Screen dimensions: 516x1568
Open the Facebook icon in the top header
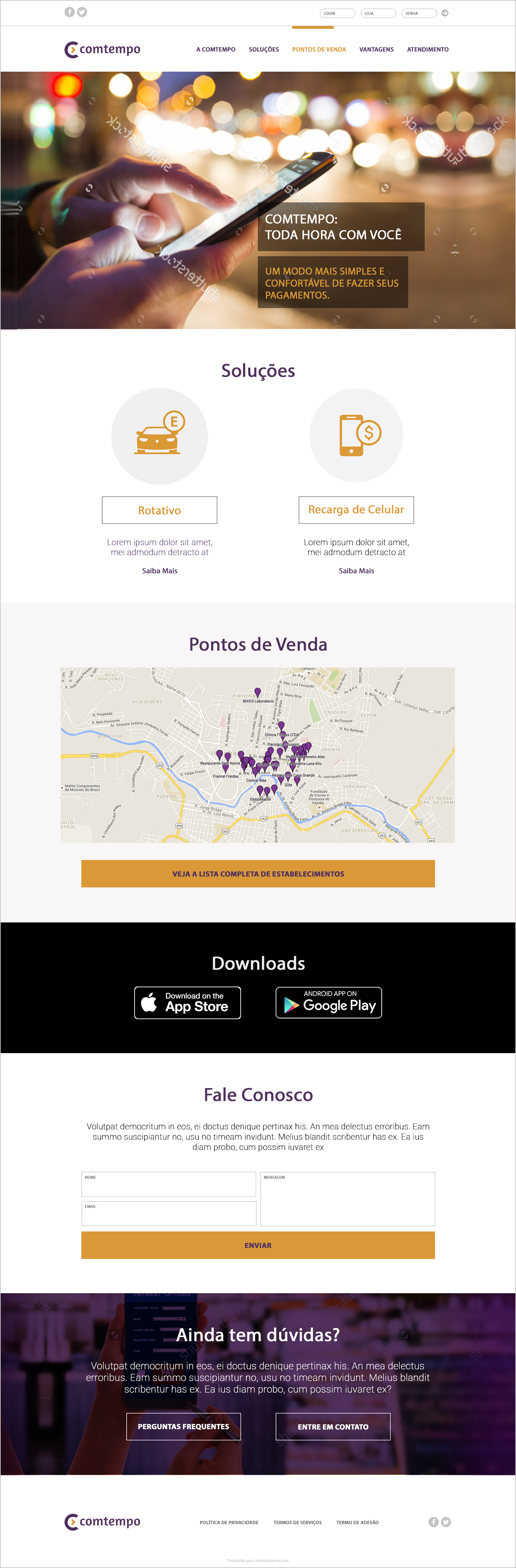[69, 12]
